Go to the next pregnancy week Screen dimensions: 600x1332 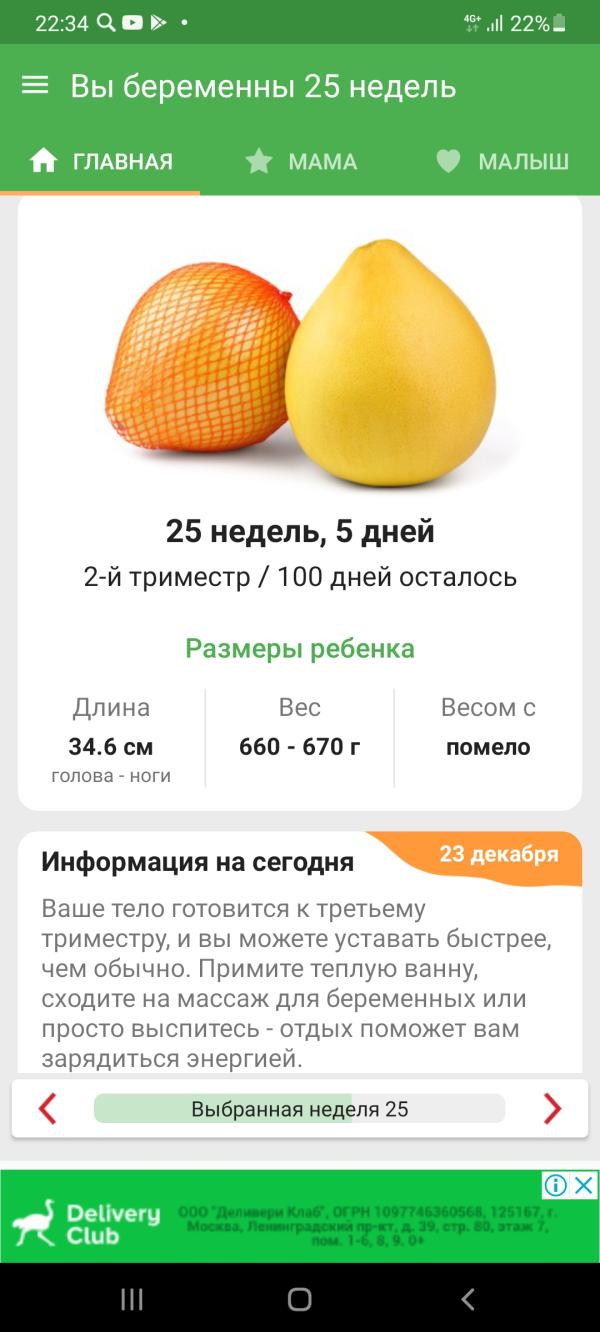[552, 1108]
